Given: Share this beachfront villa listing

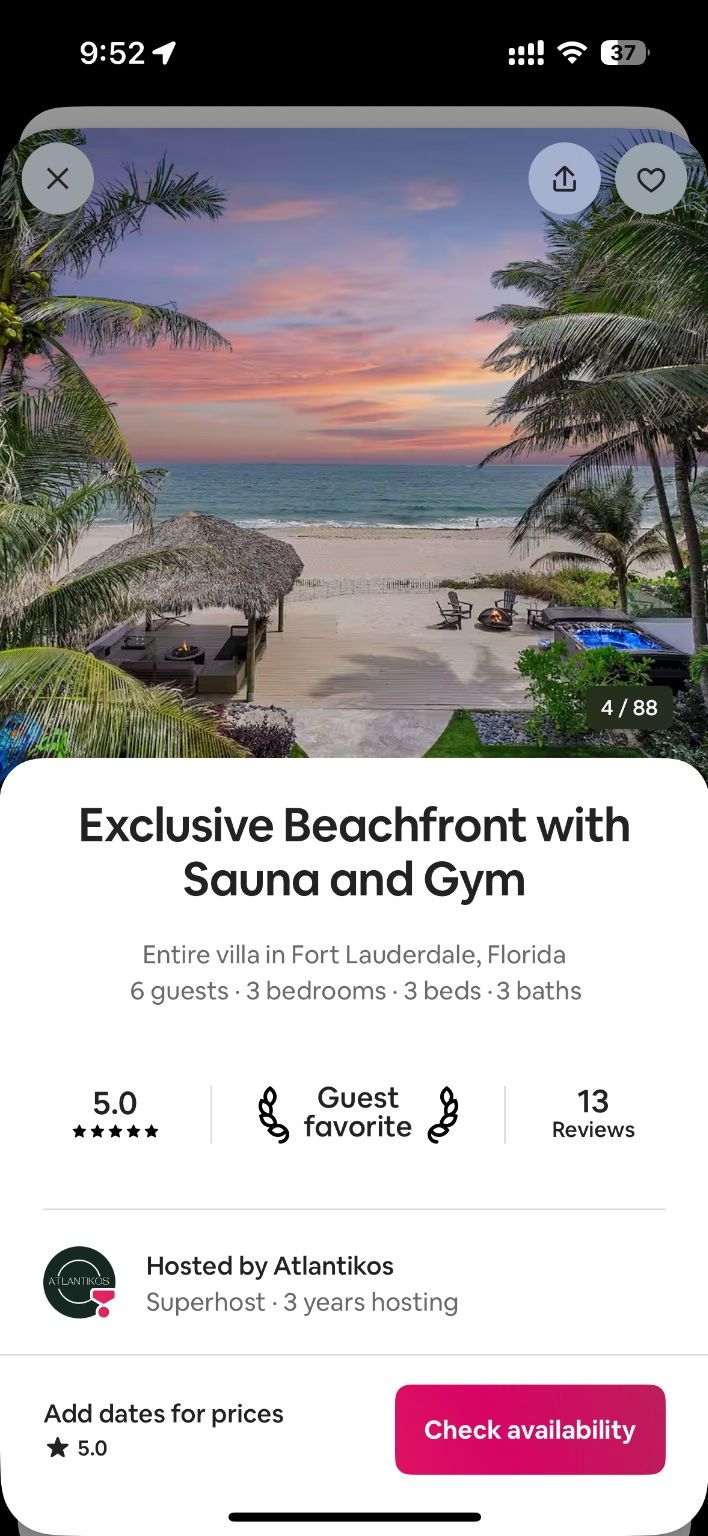Looking at the screenshot, I should 564,179.
